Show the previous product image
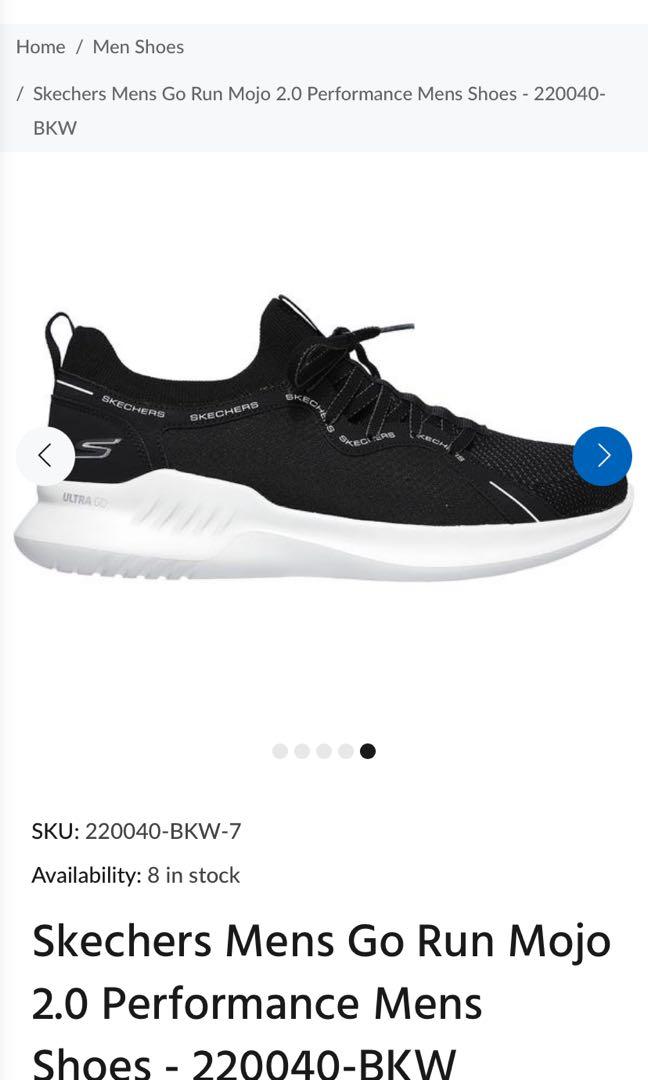Viewport: 648px width, 1080px height. click(x=45, y=456)
